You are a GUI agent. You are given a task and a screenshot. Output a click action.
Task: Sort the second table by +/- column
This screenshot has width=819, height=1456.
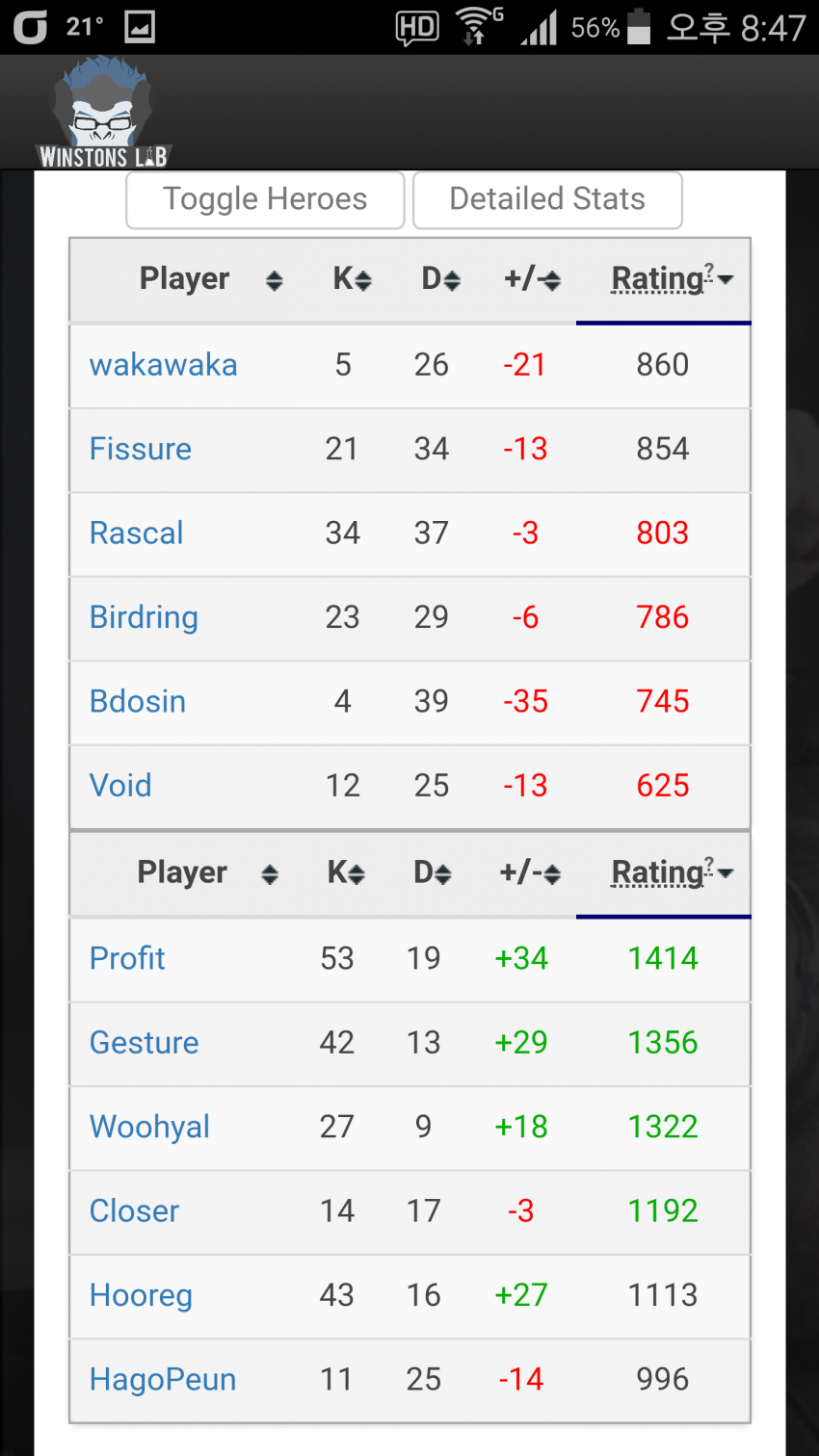click(530, 873)
